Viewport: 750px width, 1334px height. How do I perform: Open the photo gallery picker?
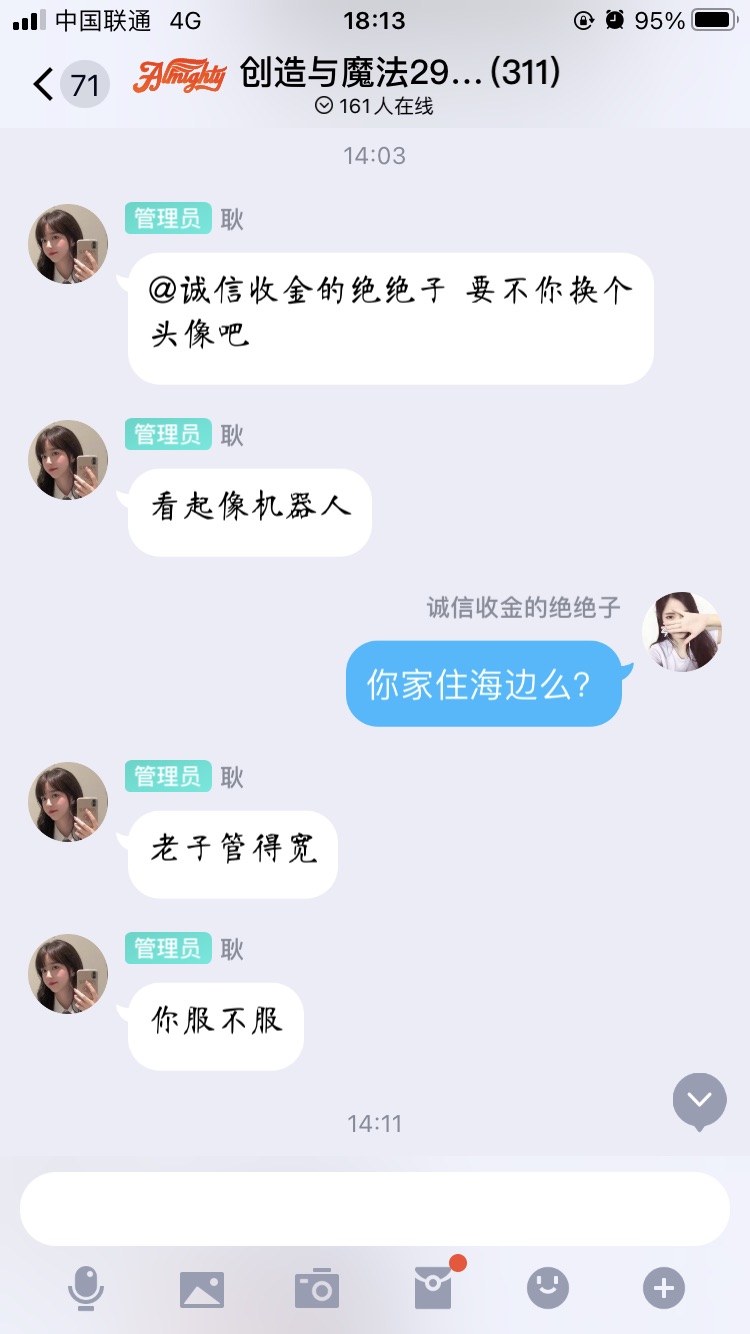click(202, 1289)
